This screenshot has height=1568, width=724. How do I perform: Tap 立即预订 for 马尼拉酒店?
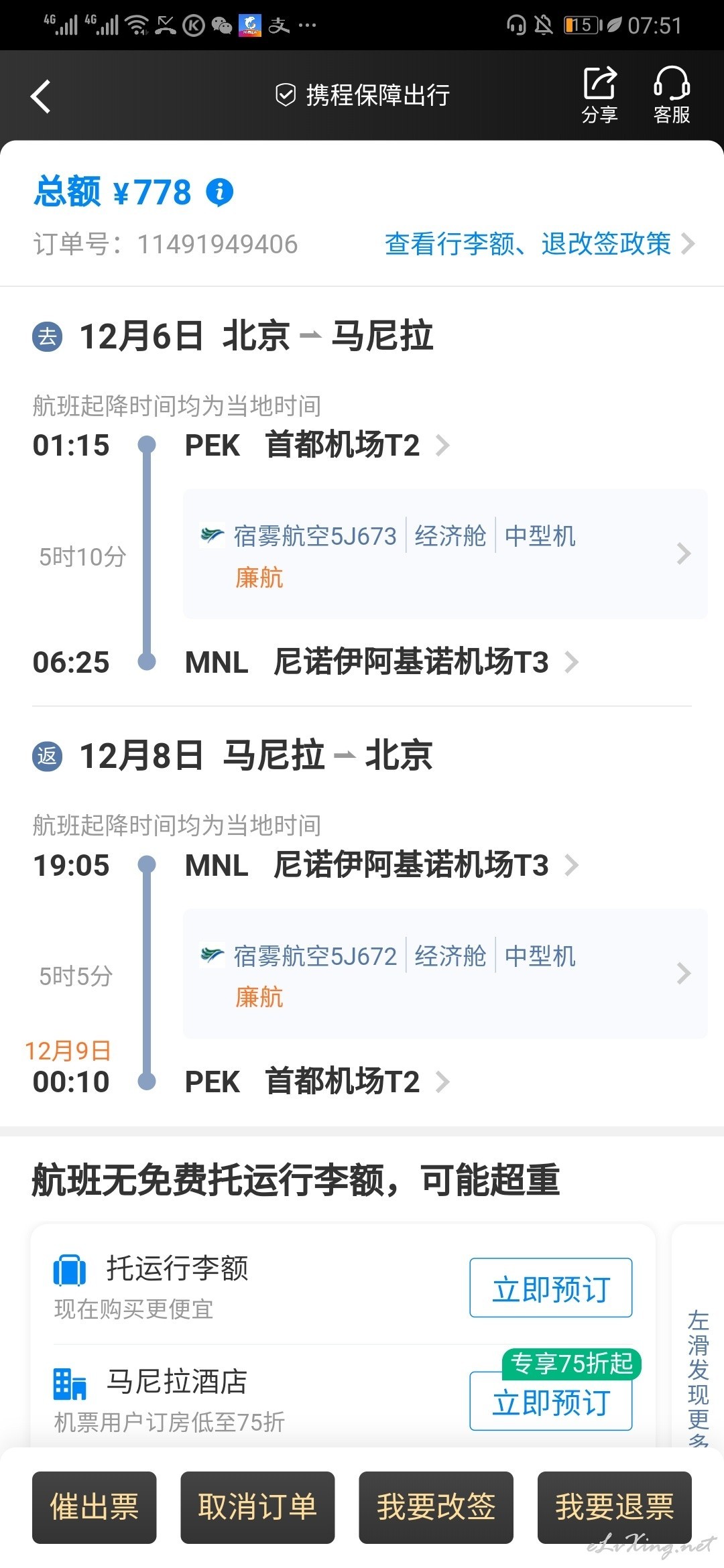[550, 1401]
